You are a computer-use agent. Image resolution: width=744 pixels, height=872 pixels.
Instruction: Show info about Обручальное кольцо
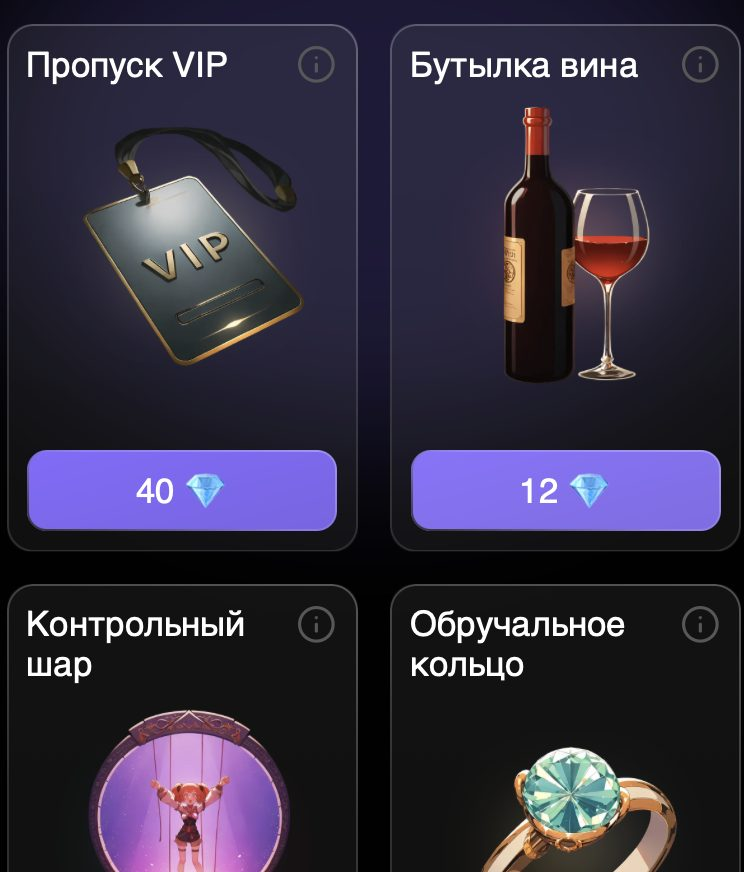click(x=700, y=625)
